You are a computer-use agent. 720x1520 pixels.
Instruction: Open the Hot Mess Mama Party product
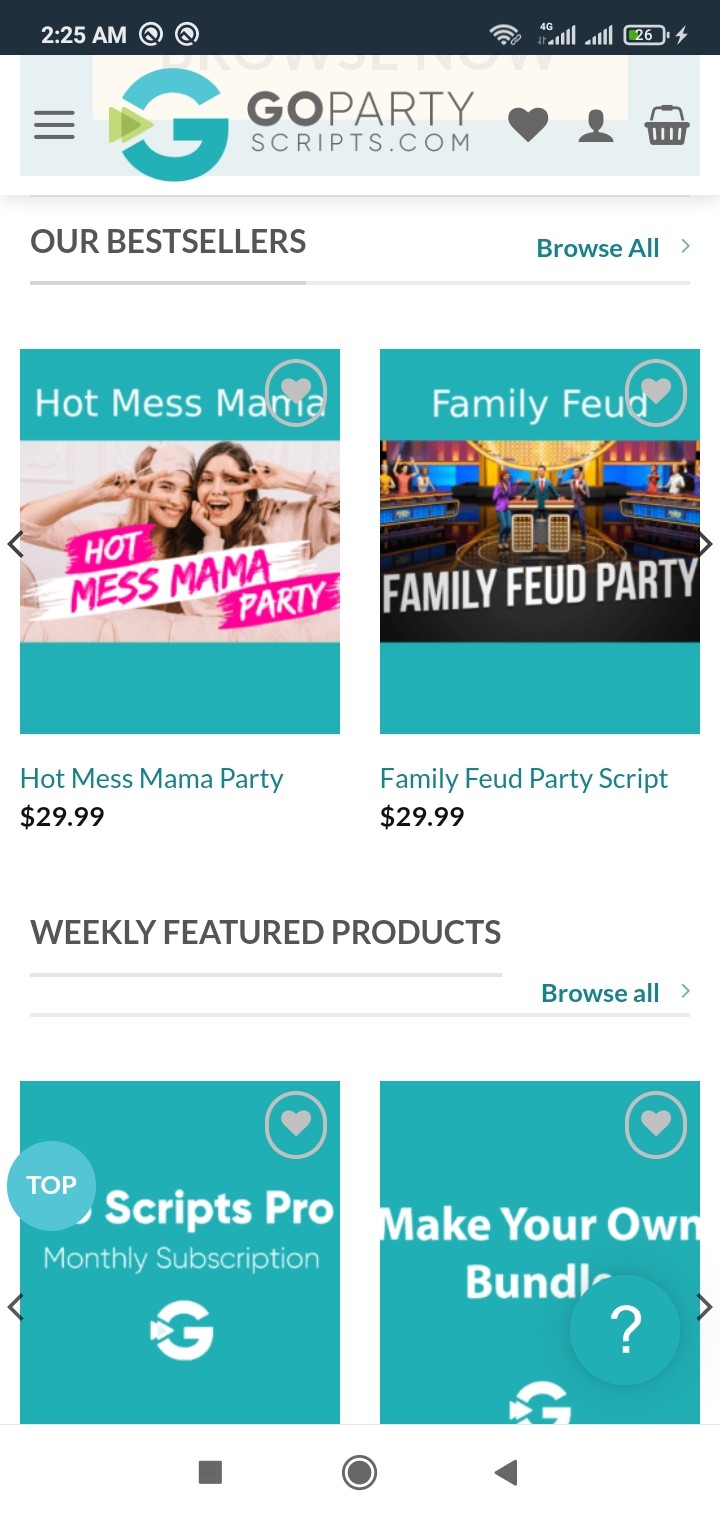[x=151, y=779]
